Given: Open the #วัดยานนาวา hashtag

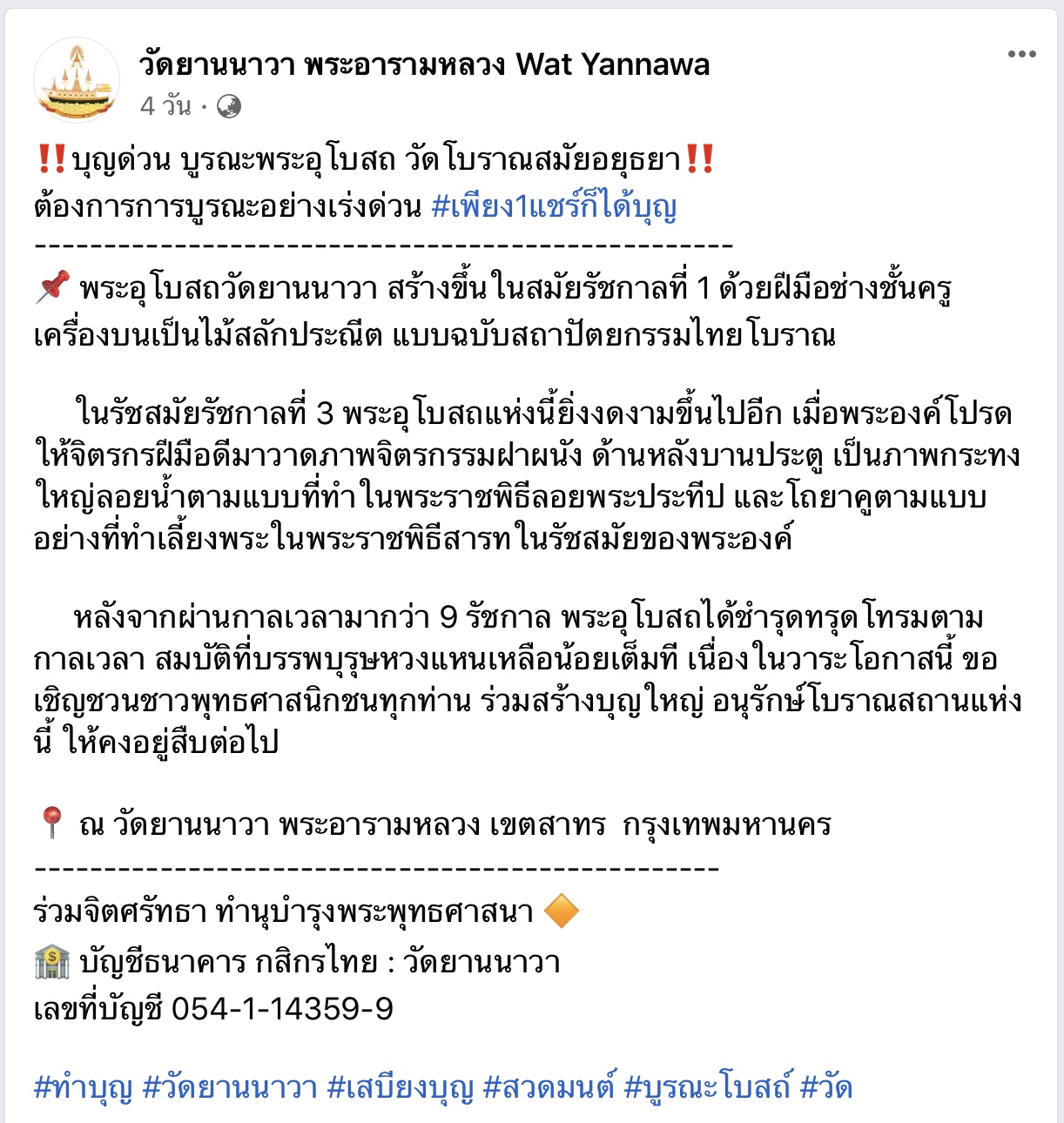Looking at the screenshot, I should pos(230,1087).
